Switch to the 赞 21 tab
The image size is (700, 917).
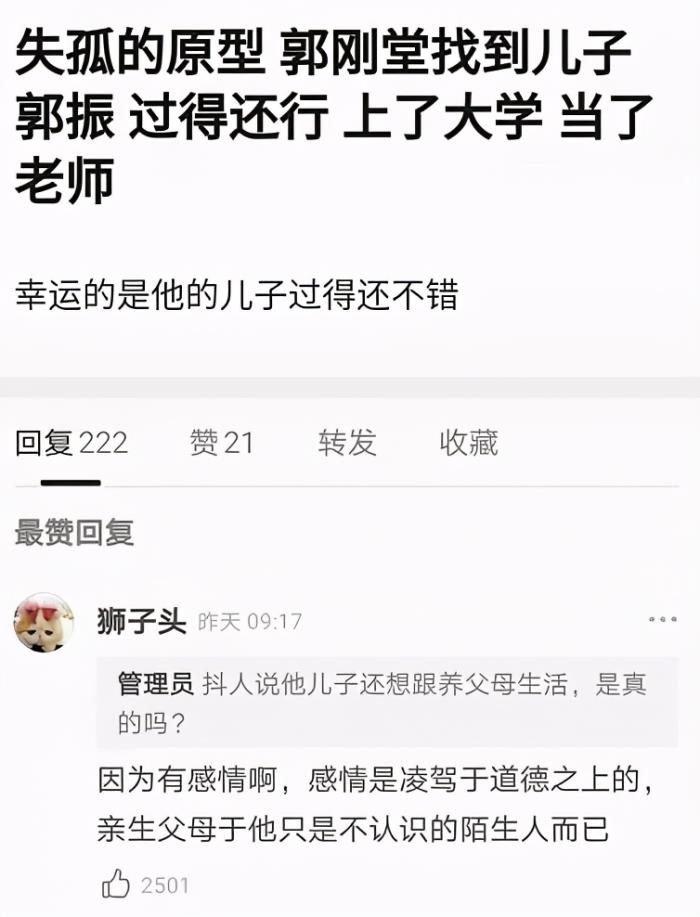(x=222, y=442)
